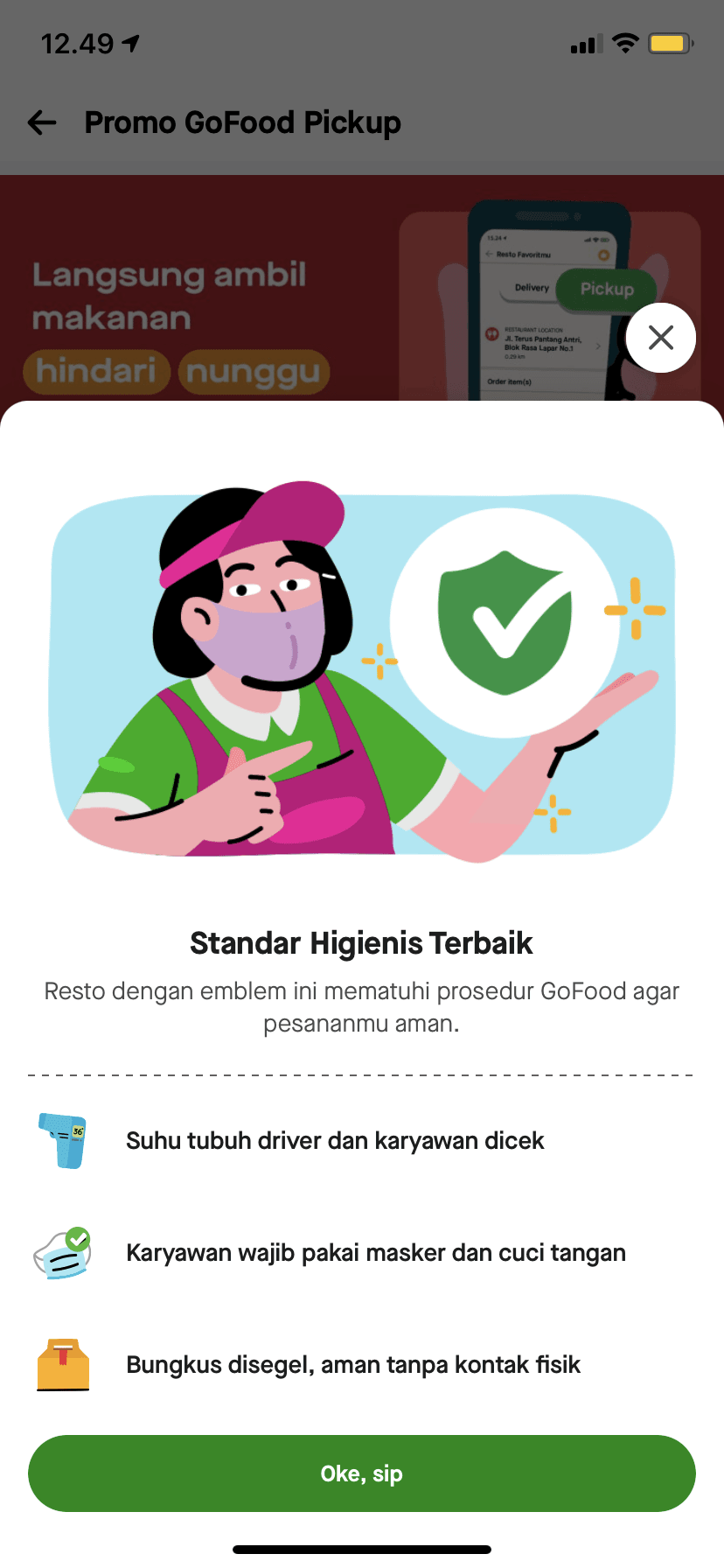Confirm with the Oke, sip button
724x1568 pixels.
tap(362, 1473)
